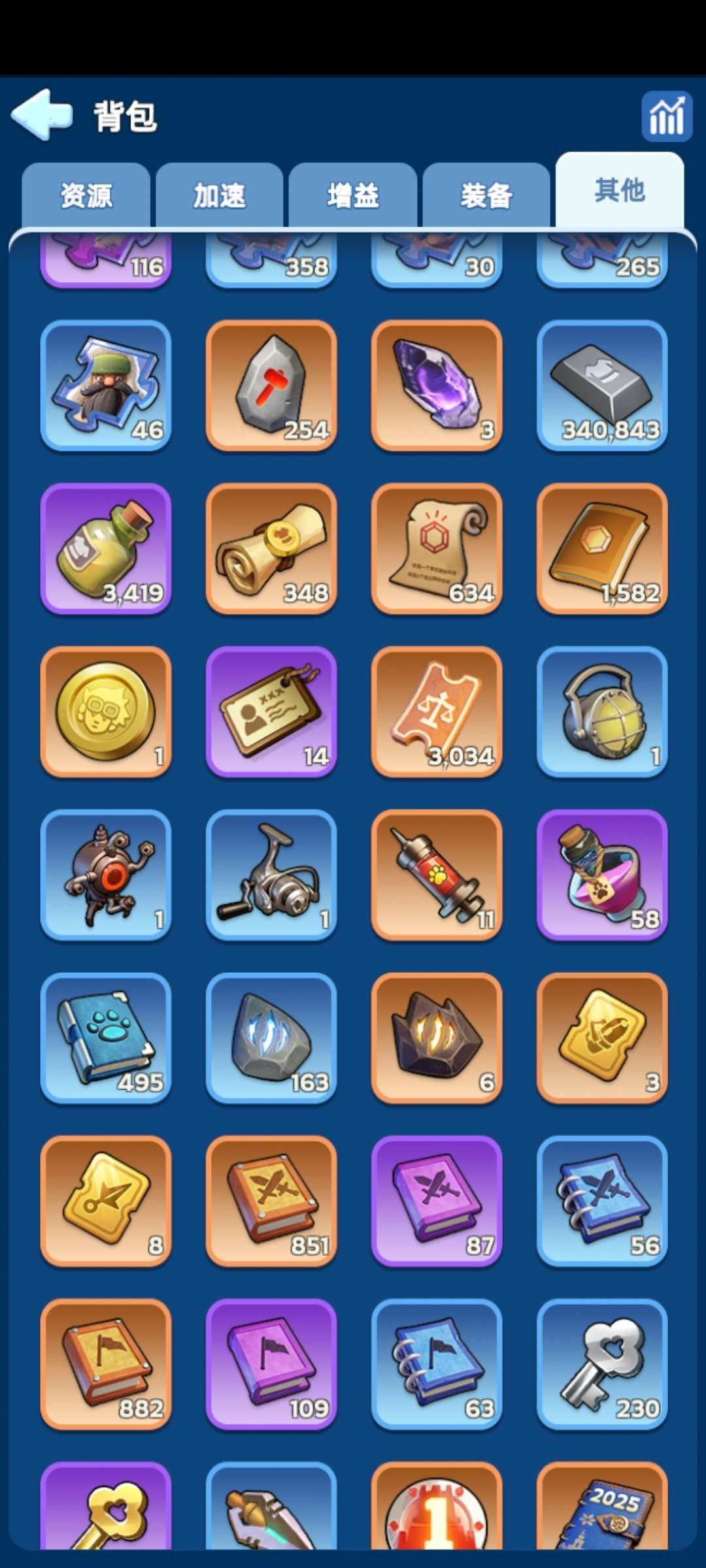706x1568 pixels.
Task: Open the silver key item with 230
Action: (x=602, y=1364)
